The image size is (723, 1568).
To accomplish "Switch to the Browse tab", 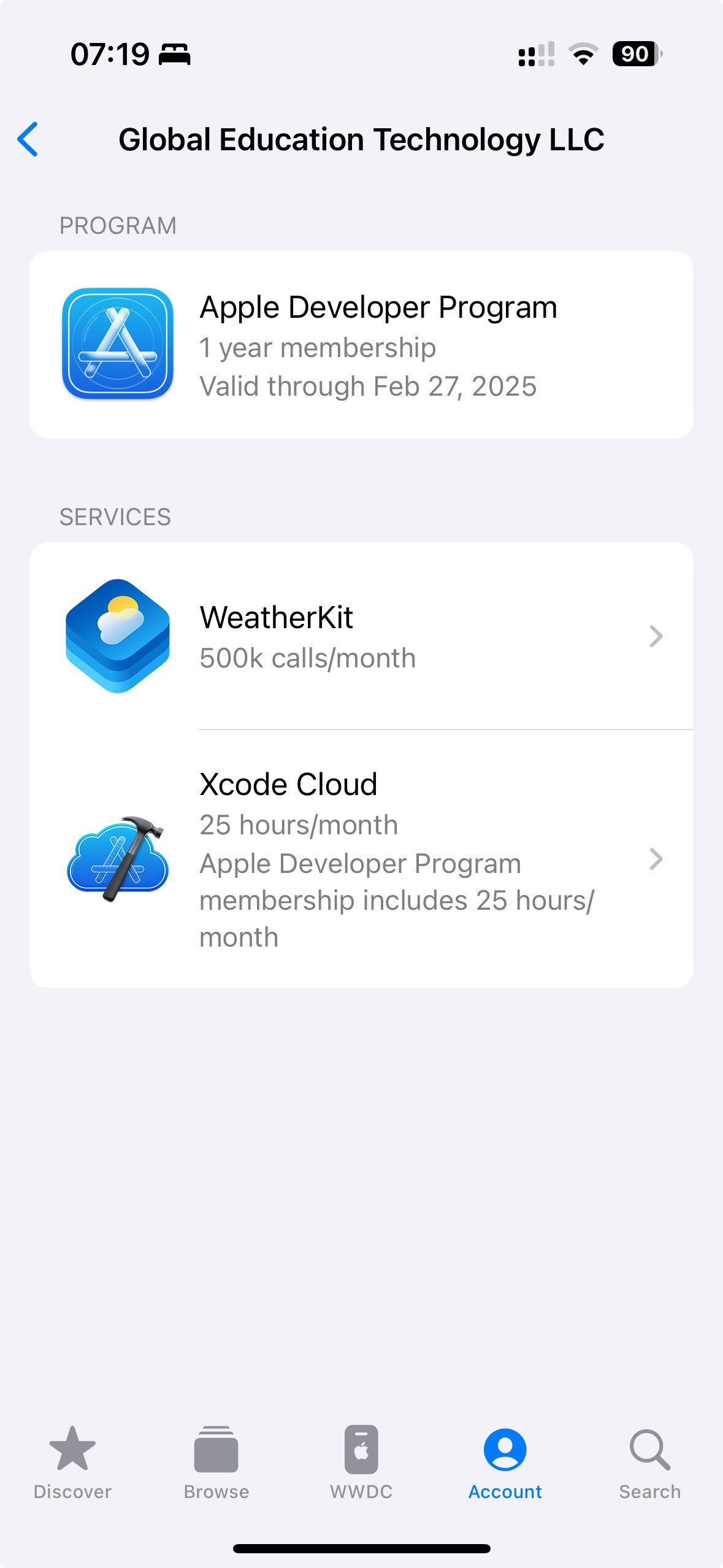I will coord(216,1462).
